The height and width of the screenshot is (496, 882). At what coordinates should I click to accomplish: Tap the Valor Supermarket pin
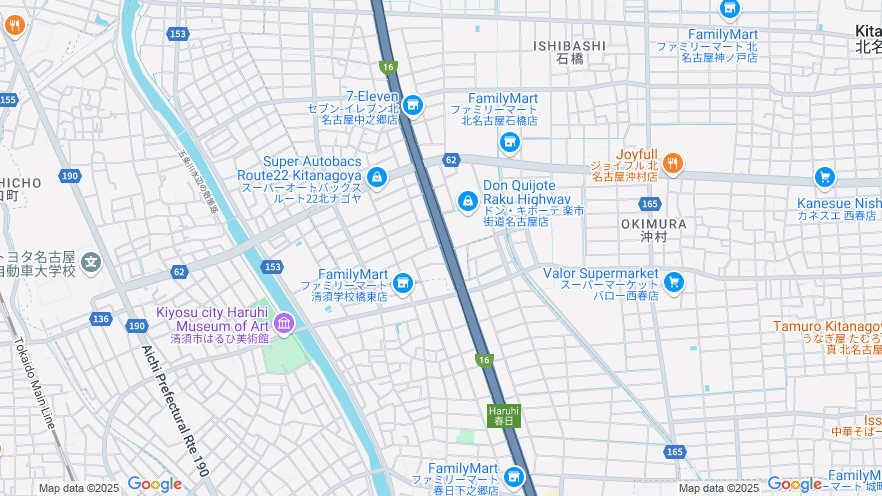pos(673,283)
